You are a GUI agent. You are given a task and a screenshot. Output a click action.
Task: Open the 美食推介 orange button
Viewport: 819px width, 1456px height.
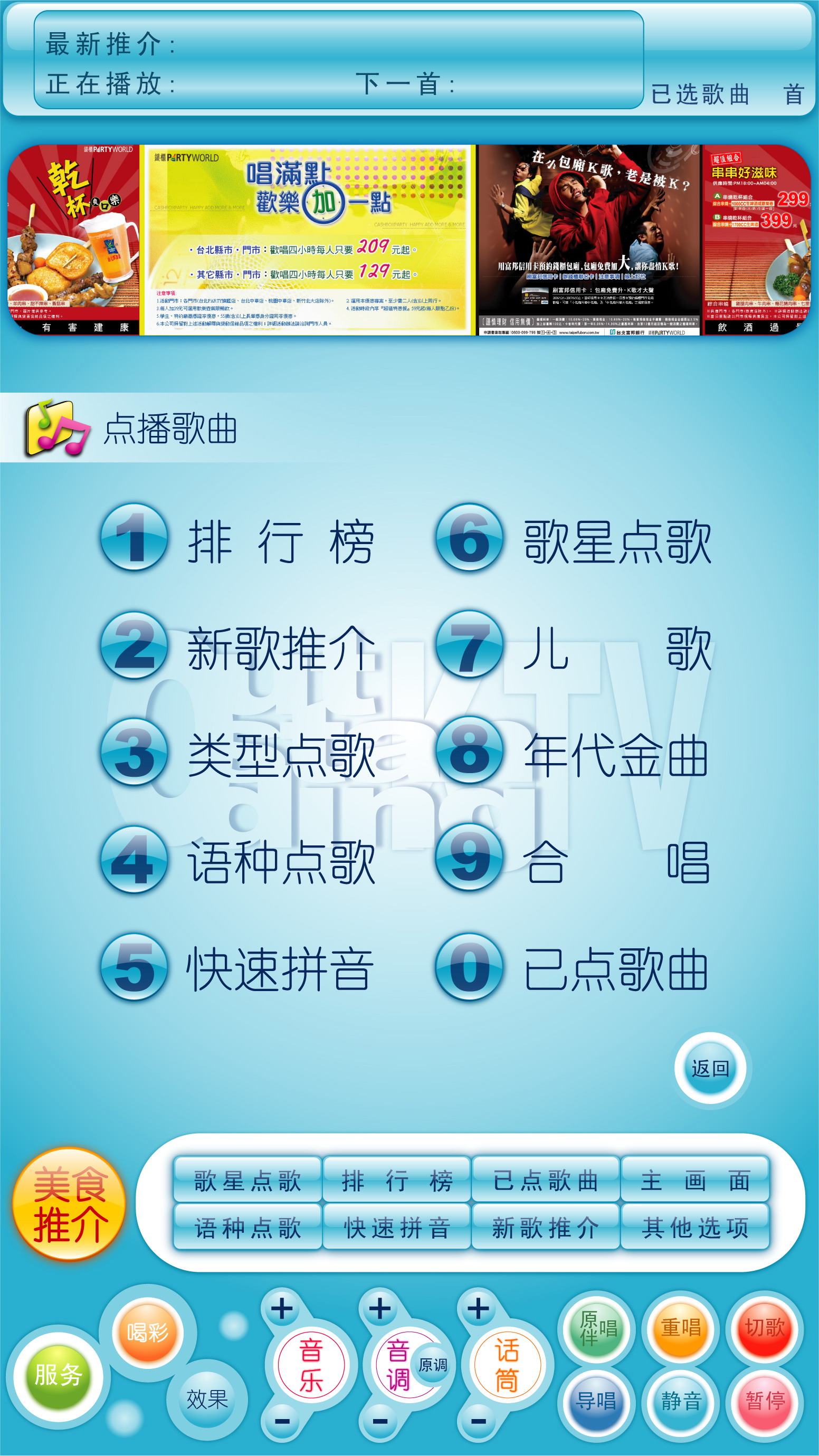pyautogui.click(x=69, y=1203)
